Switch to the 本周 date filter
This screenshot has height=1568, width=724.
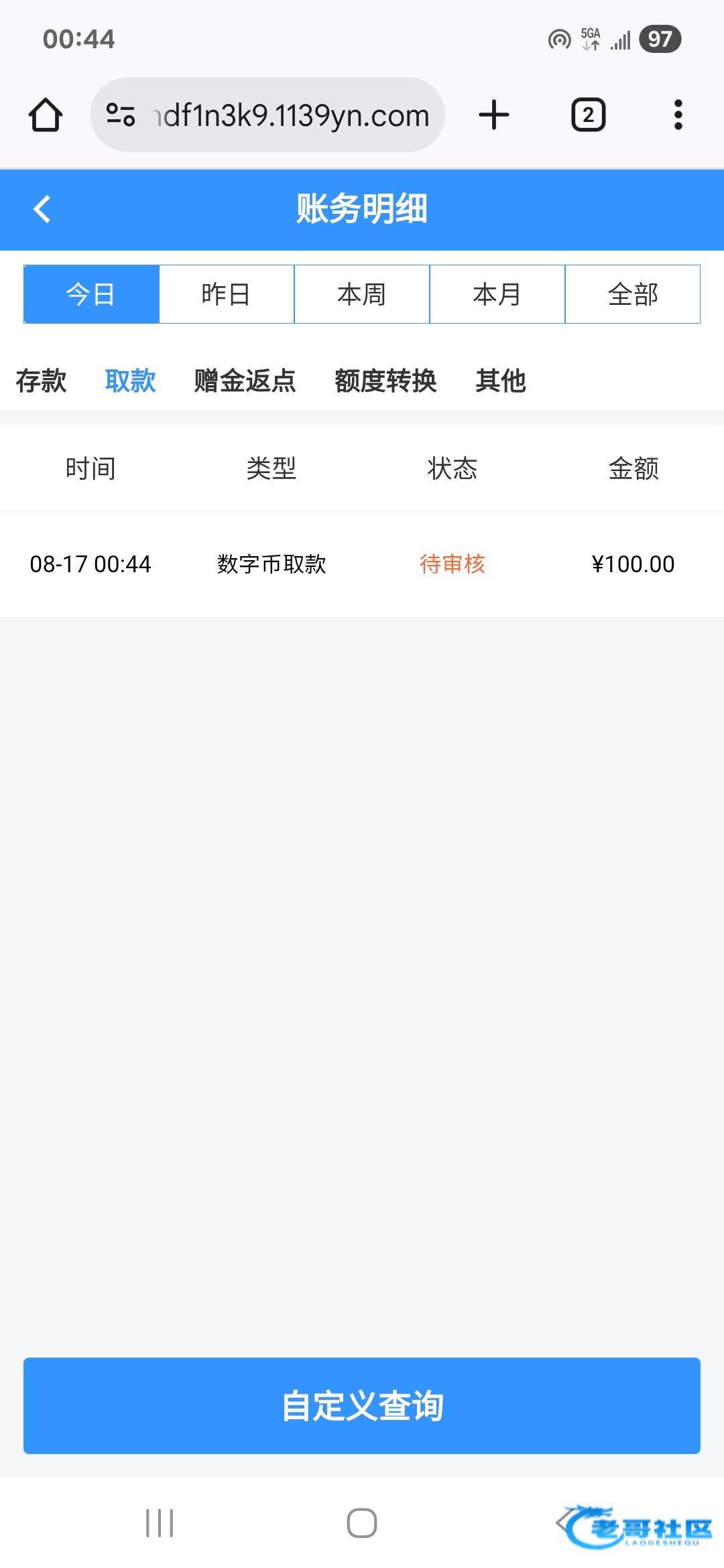point(362,294)
